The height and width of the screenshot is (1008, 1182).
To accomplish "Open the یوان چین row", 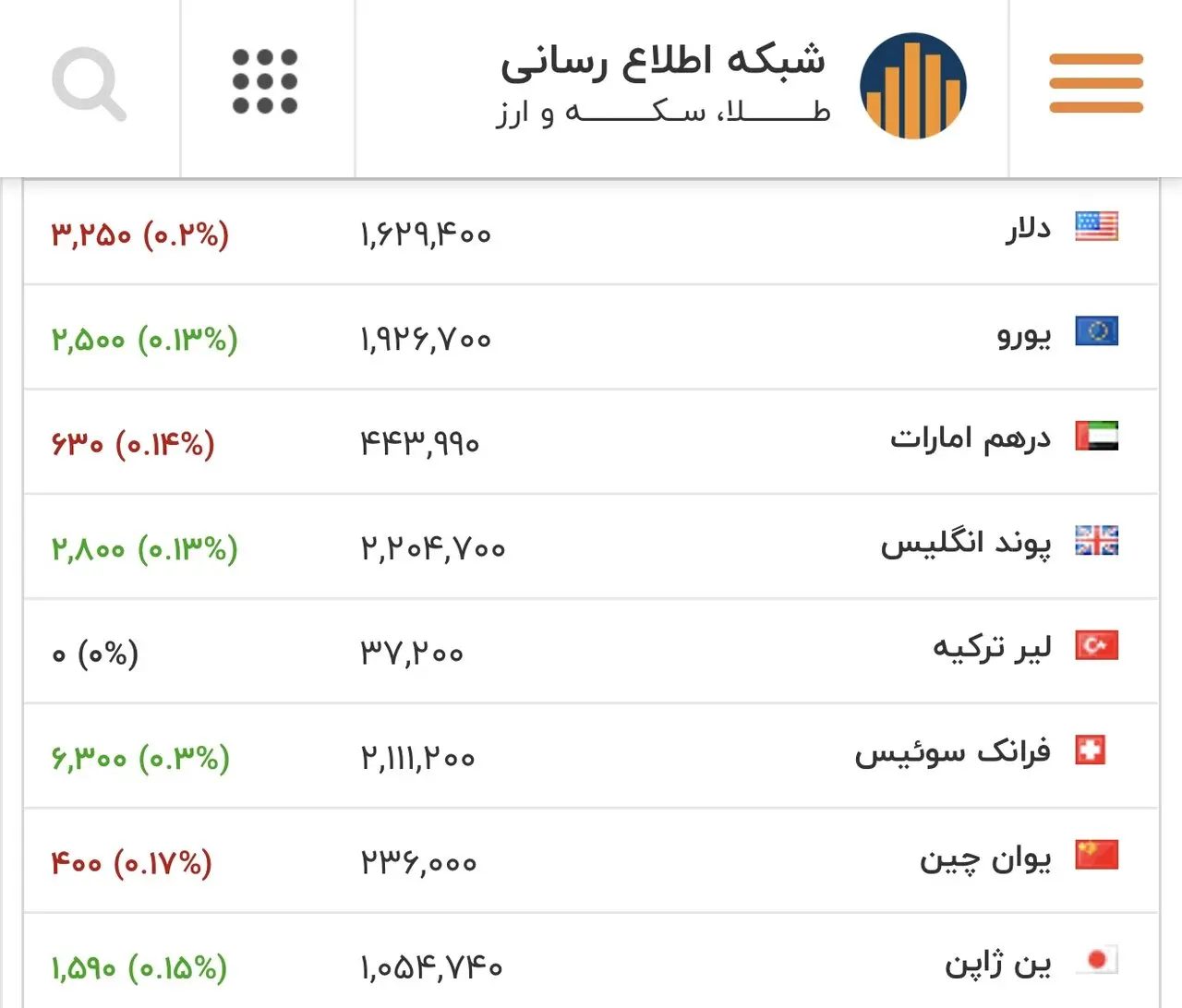I will click(984, 859).
